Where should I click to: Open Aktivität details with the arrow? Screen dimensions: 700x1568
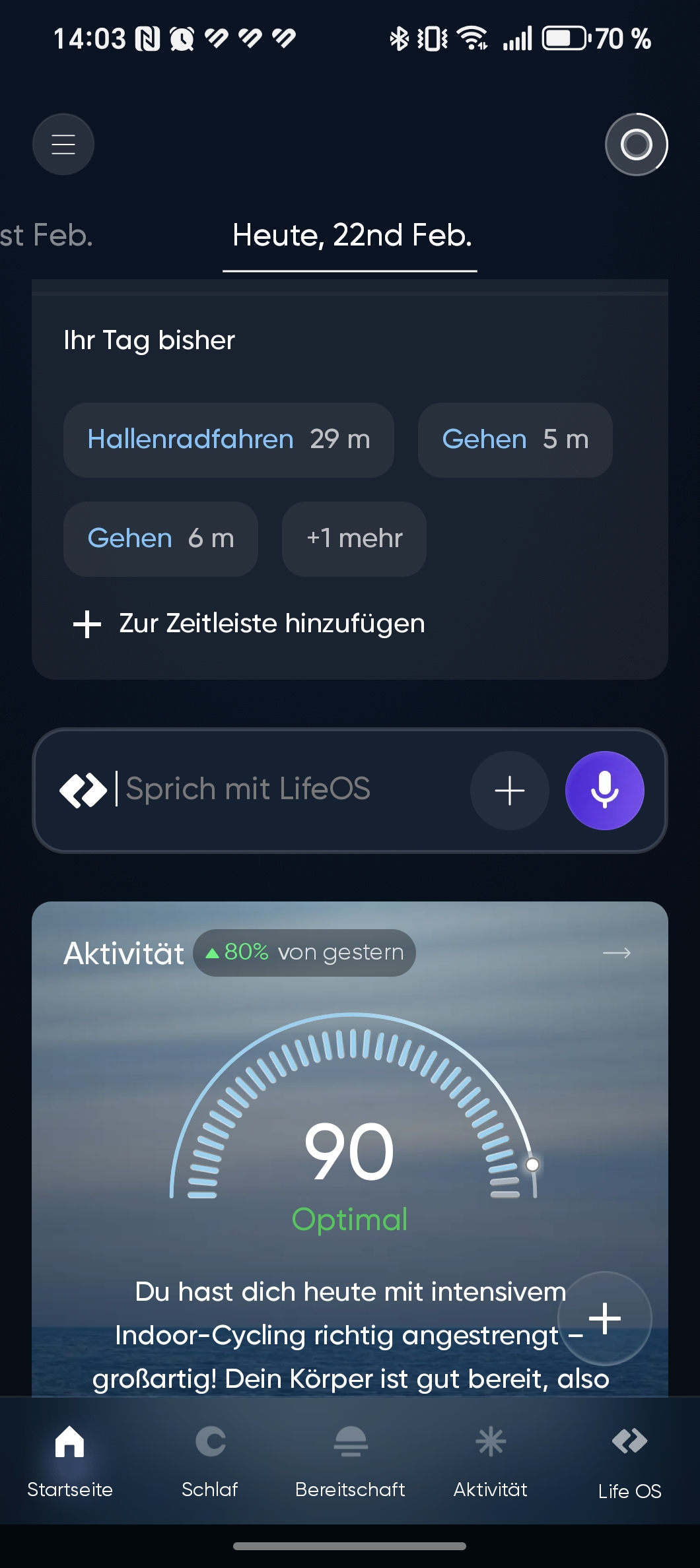point(617,953)
